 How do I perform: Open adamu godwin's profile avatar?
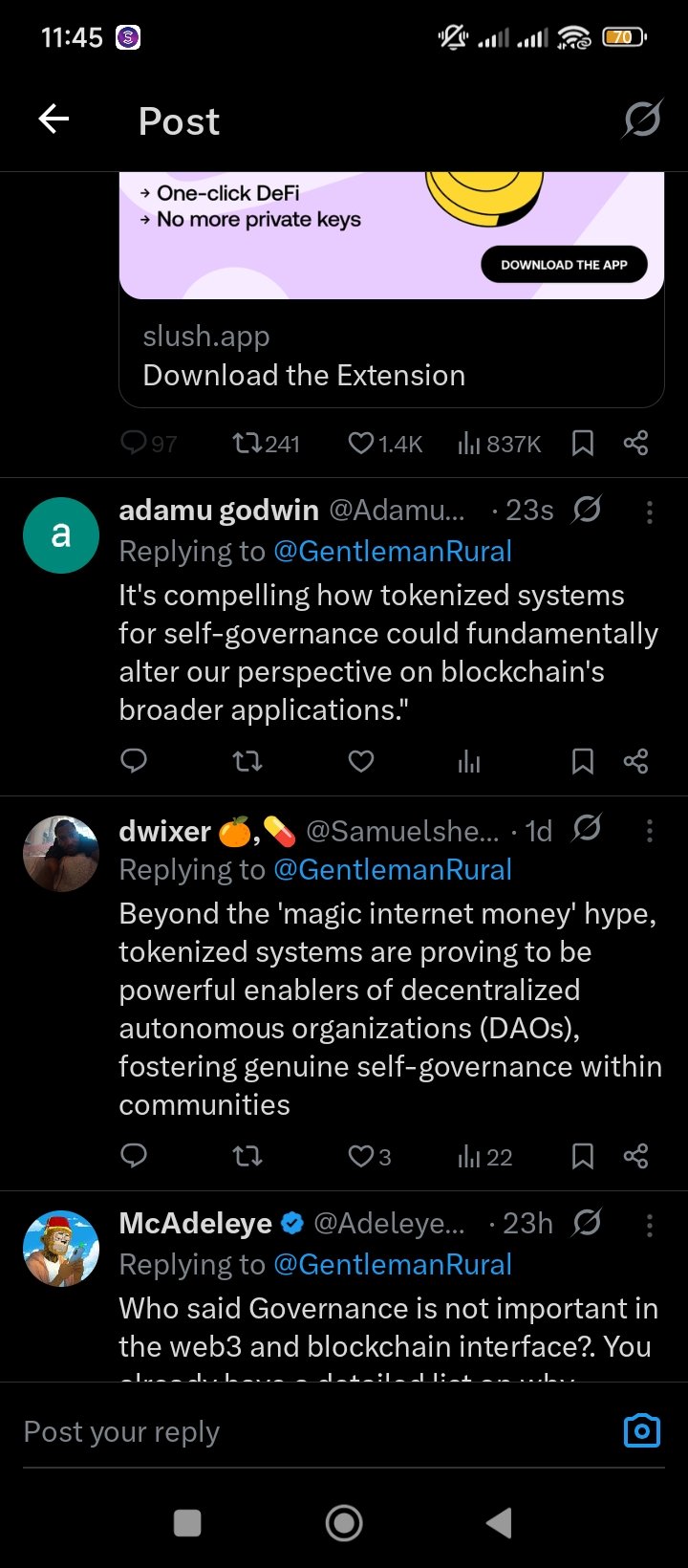click(x=61, y=535)
